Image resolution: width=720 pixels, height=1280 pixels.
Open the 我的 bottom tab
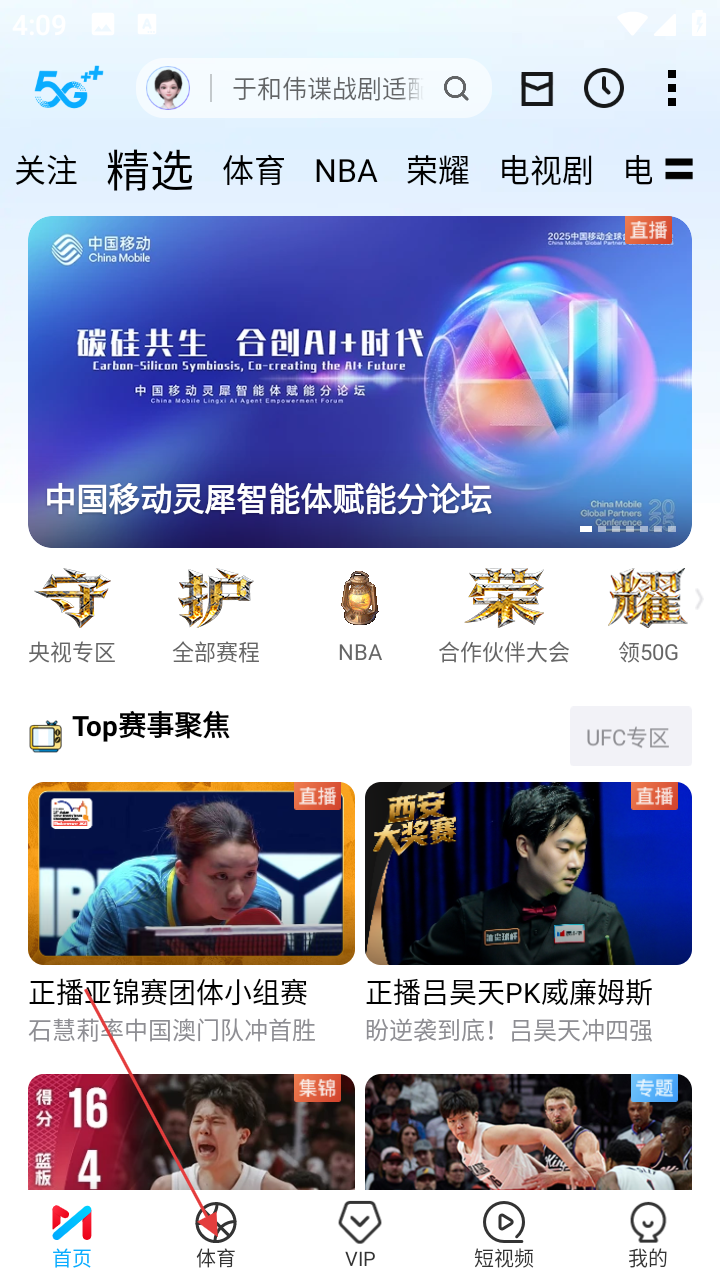pos(648,1236)
